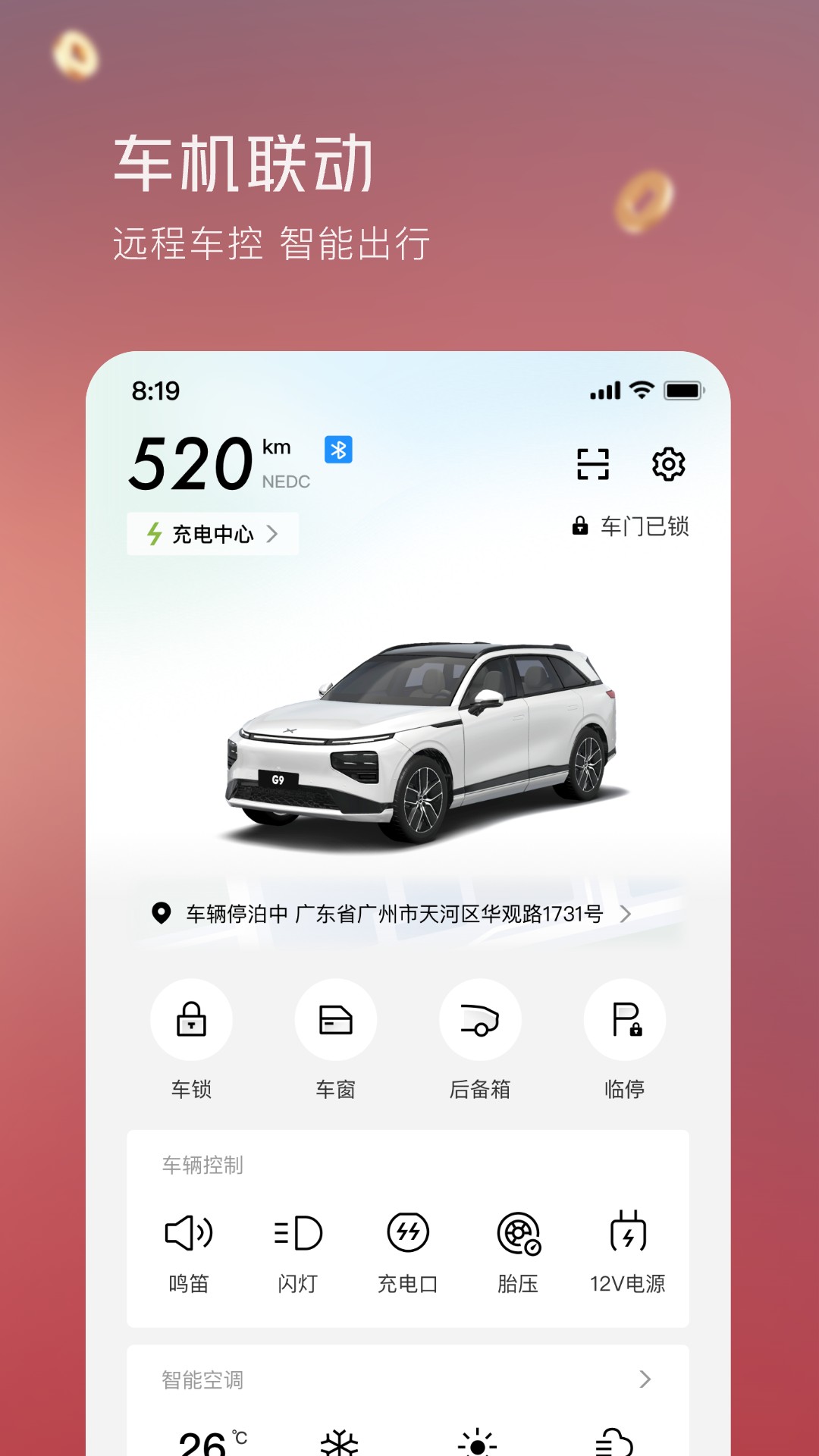Open vehicle location details via the chevron
The height and width of the screenshot is (1456, 819).
(x=627, y=914)
